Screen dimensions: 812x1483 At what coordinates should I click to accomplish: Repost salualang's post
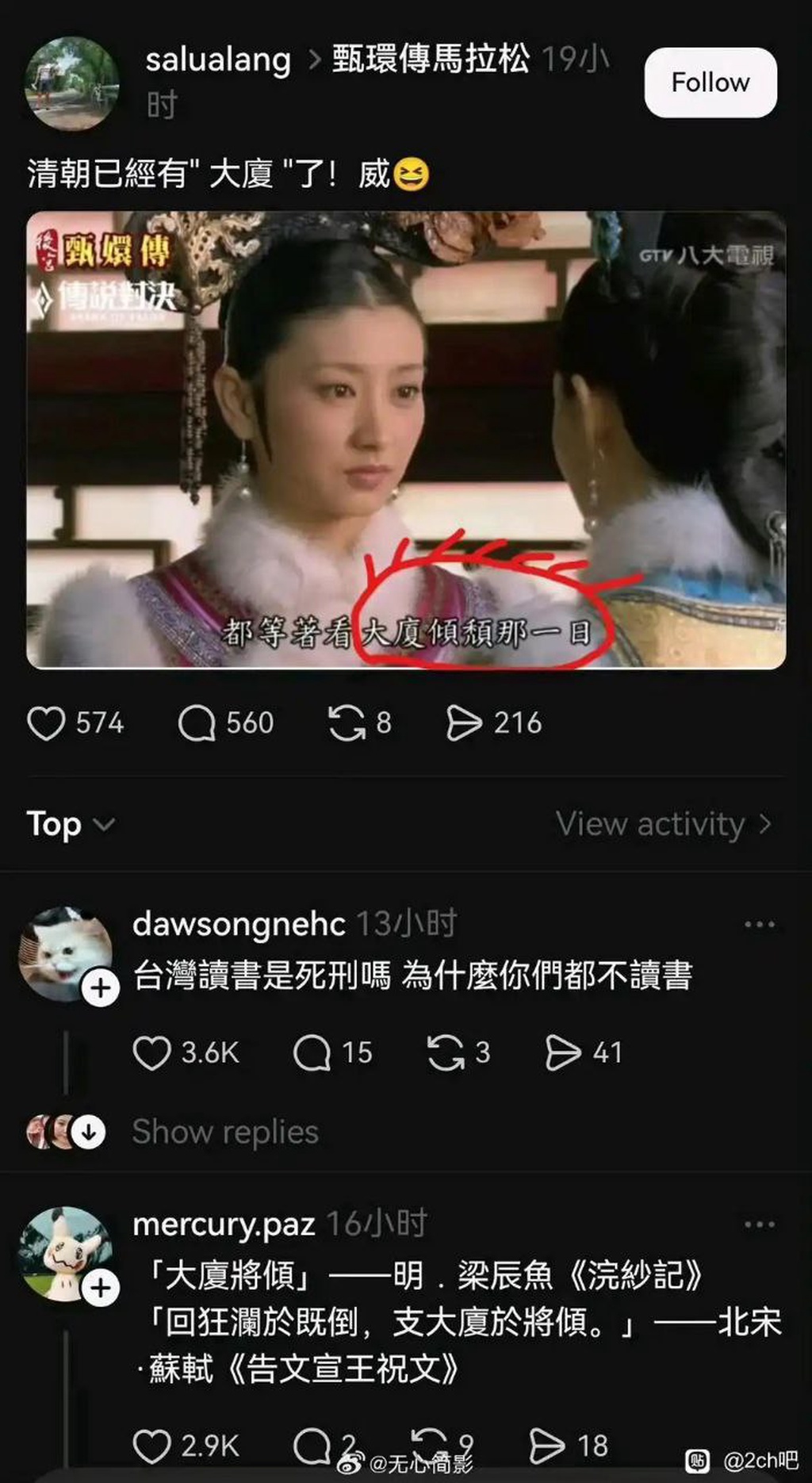(x=347, y=723)
